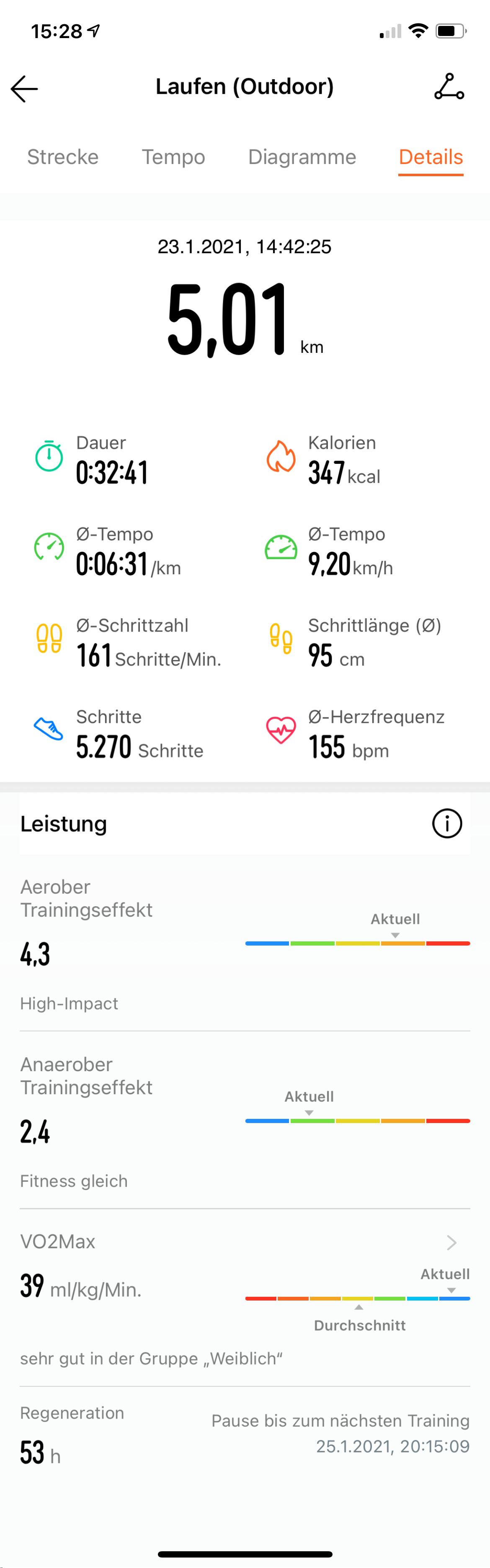Open the Leistung info icon

(447, 824)
